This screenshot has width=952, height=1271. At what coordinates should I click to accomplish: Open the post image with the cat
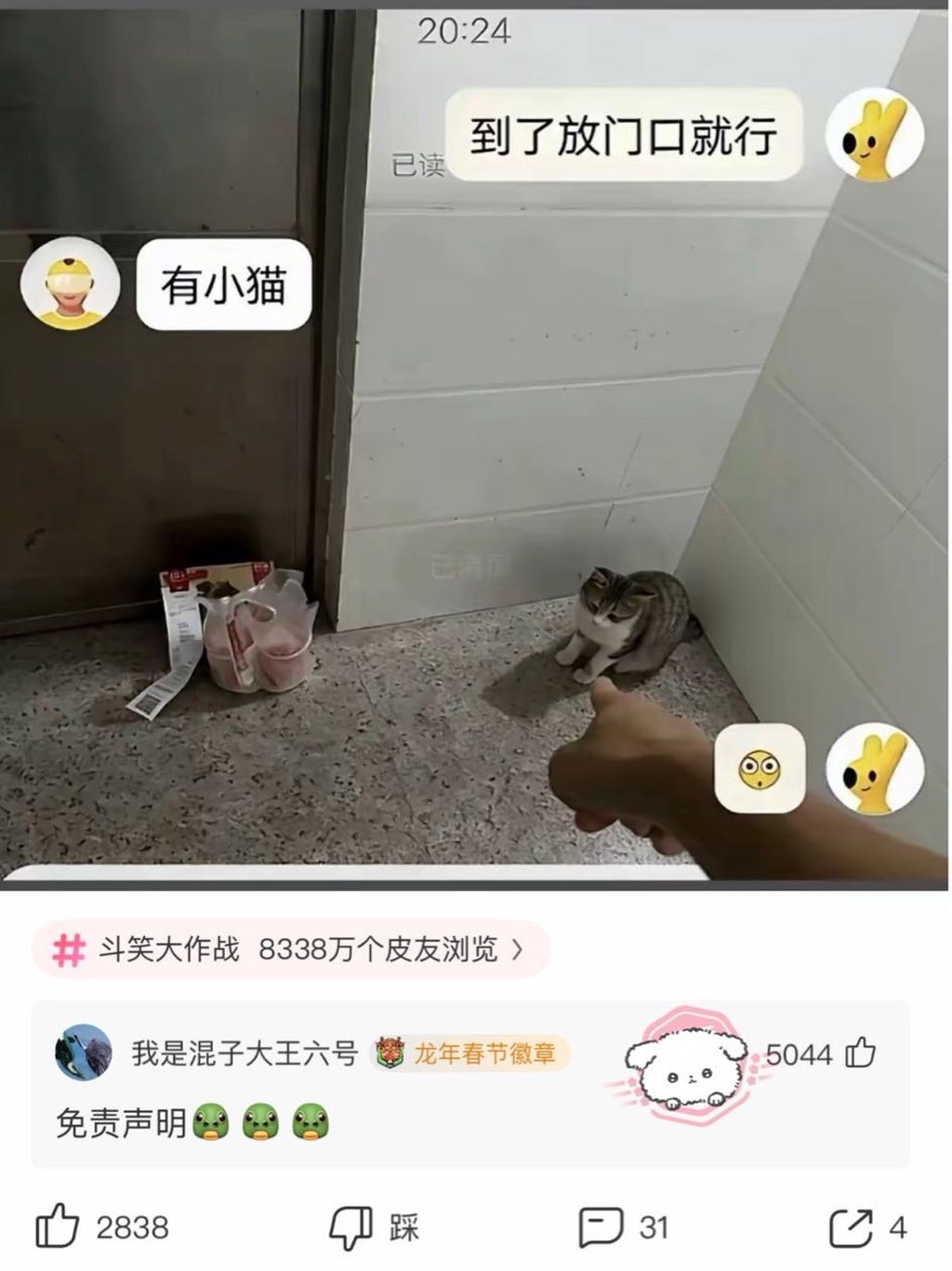(x=474, y=446)
